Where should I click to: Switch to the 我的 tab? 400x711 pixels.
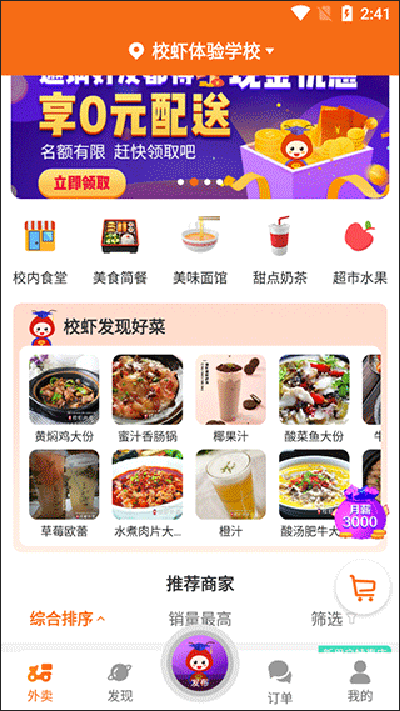click(x=360, y=680)
